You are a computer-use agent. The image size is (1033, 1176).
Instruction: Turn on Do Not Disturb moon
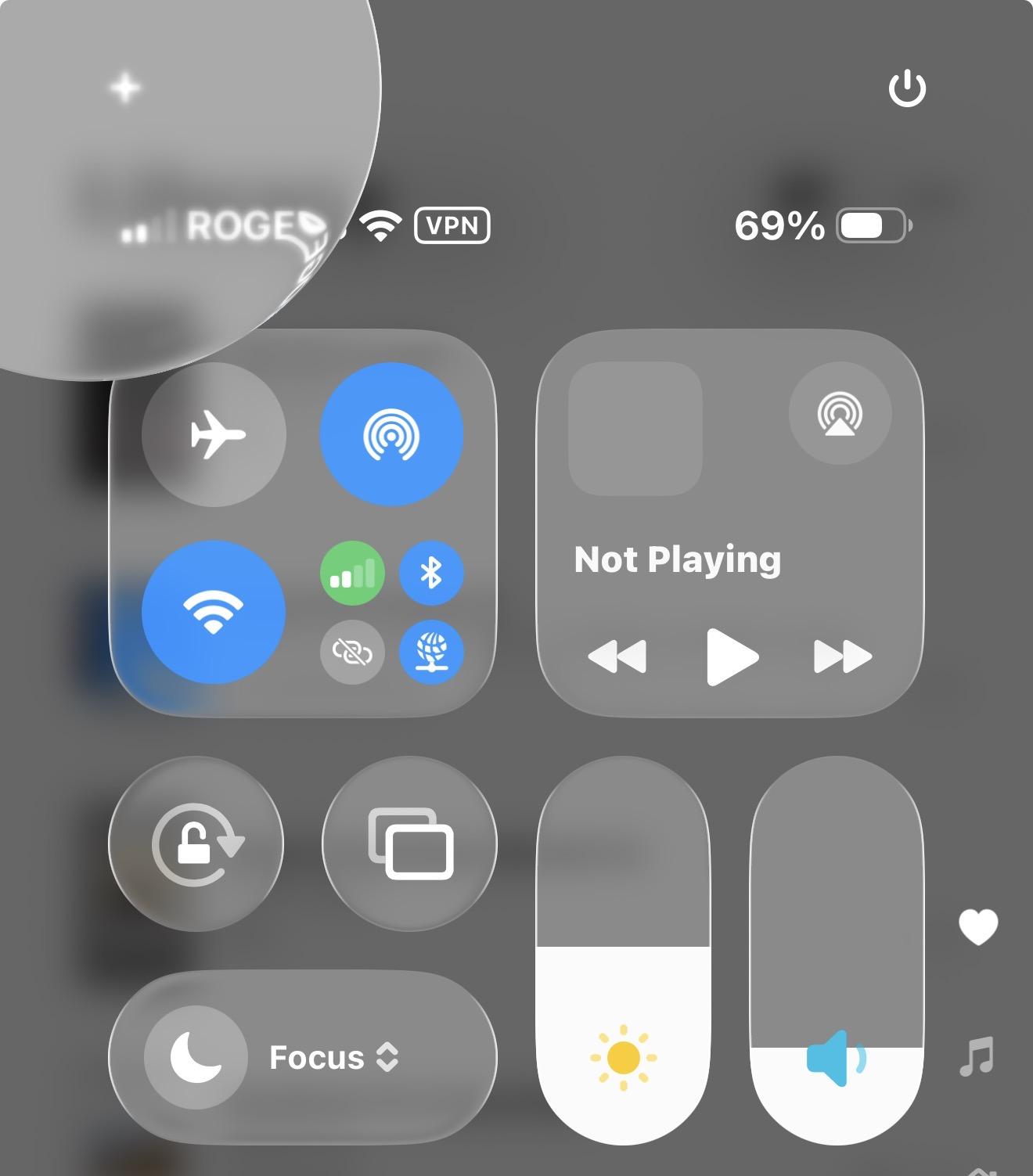click(x=196, y=1056)
